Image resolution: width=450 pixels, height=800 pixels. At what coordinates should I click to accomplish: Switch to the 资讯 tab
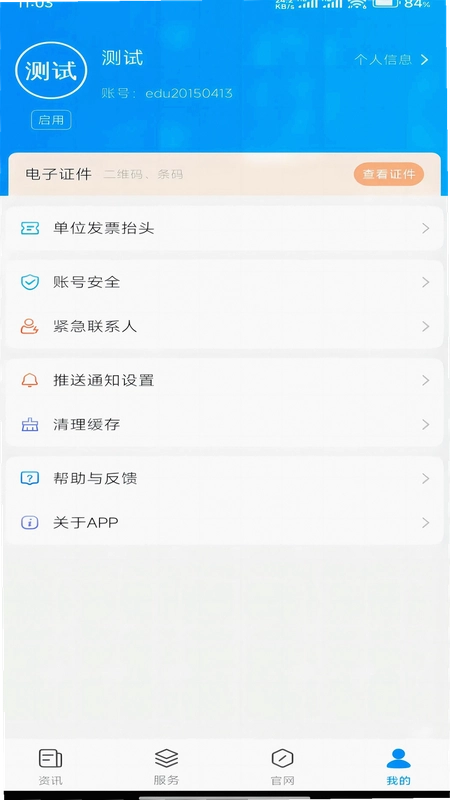[51, 767]
